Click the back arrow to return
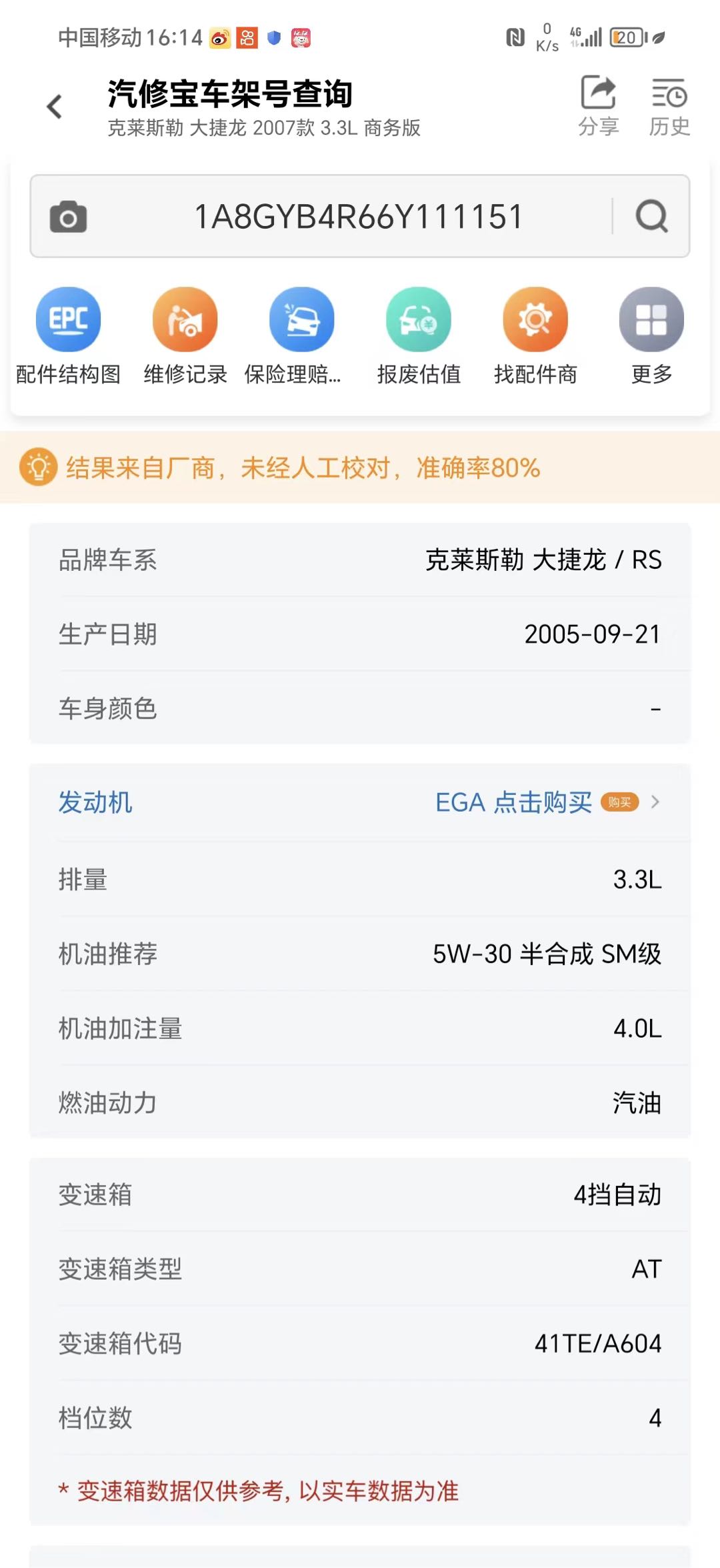Viewport: 720px width, 1568px height. click(55, 107)
